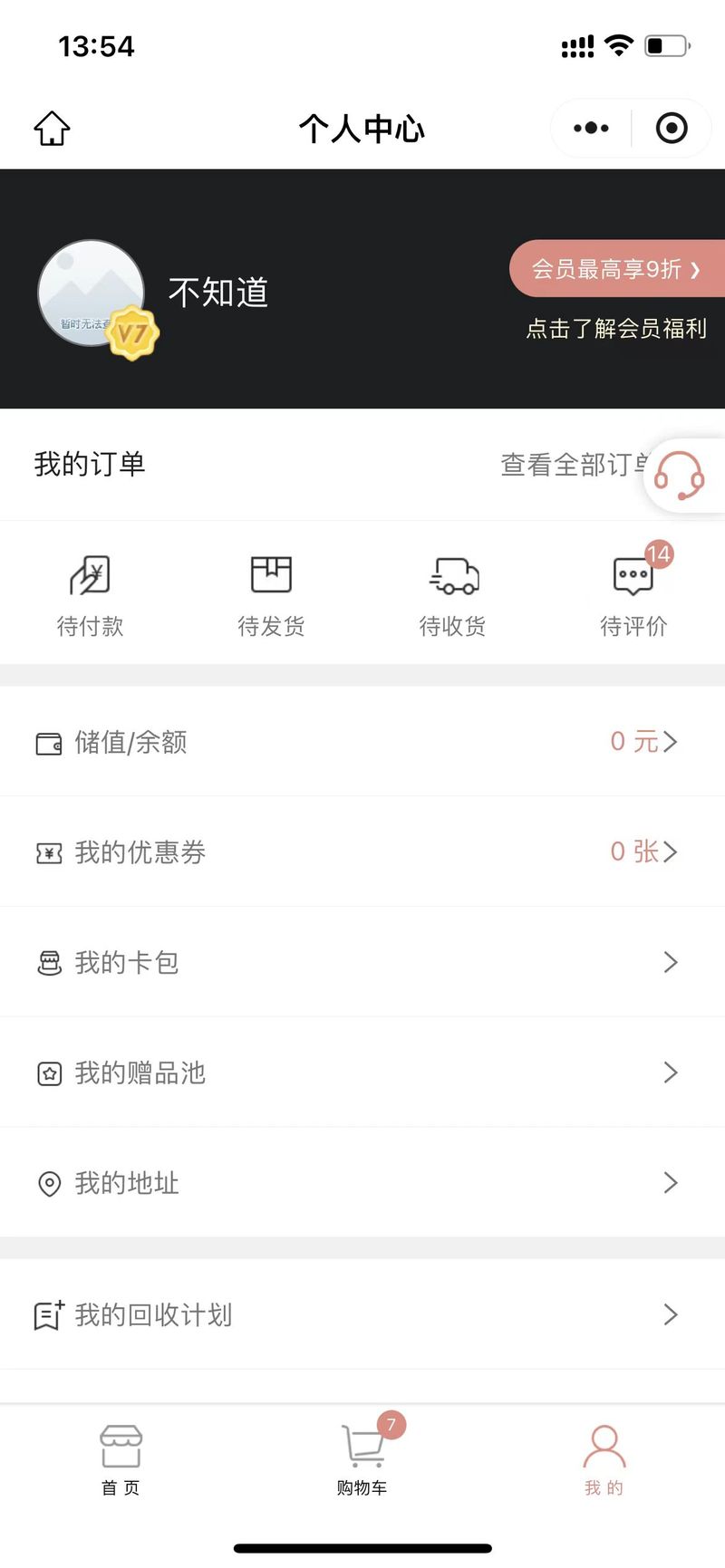Open the 会员最高享9折 membership banner
This screenshot has width=725, height=1568.
coord(617,269)
